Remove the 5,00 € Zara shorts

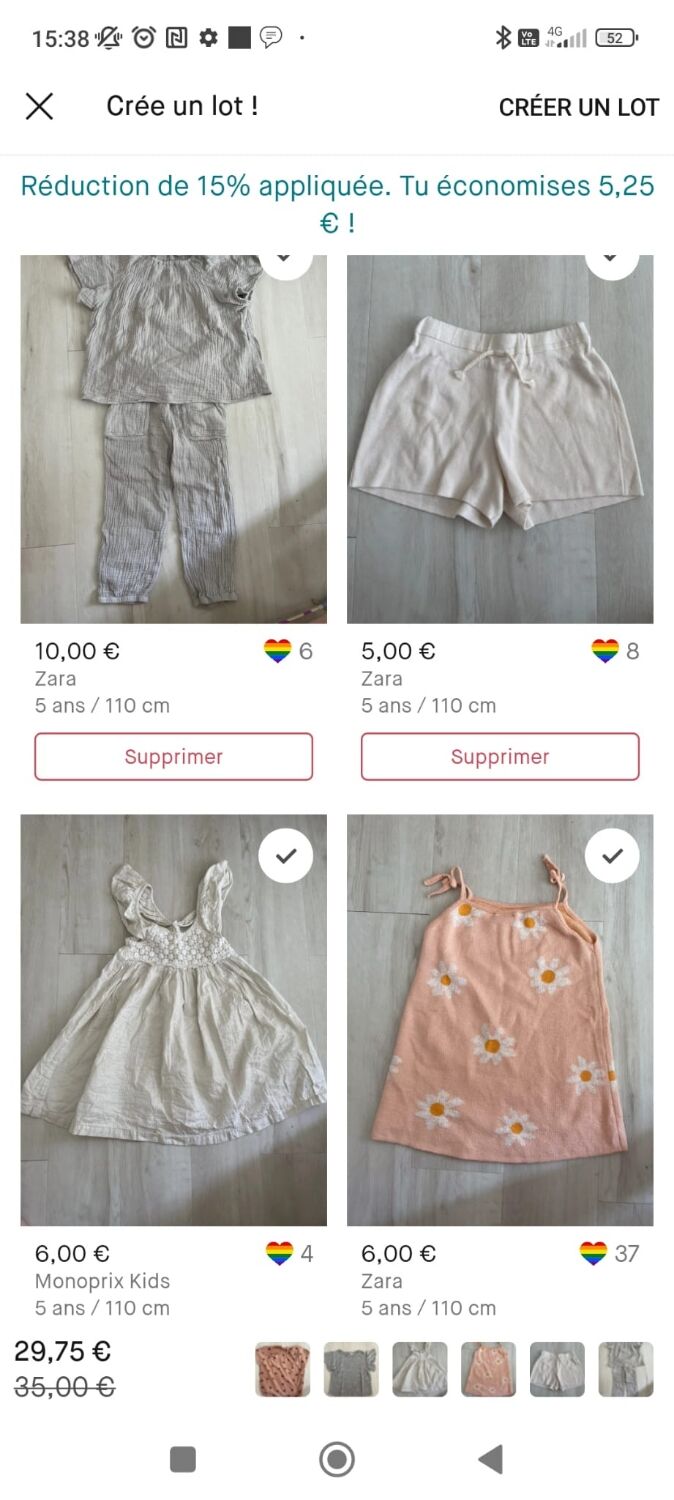point(500,757)
